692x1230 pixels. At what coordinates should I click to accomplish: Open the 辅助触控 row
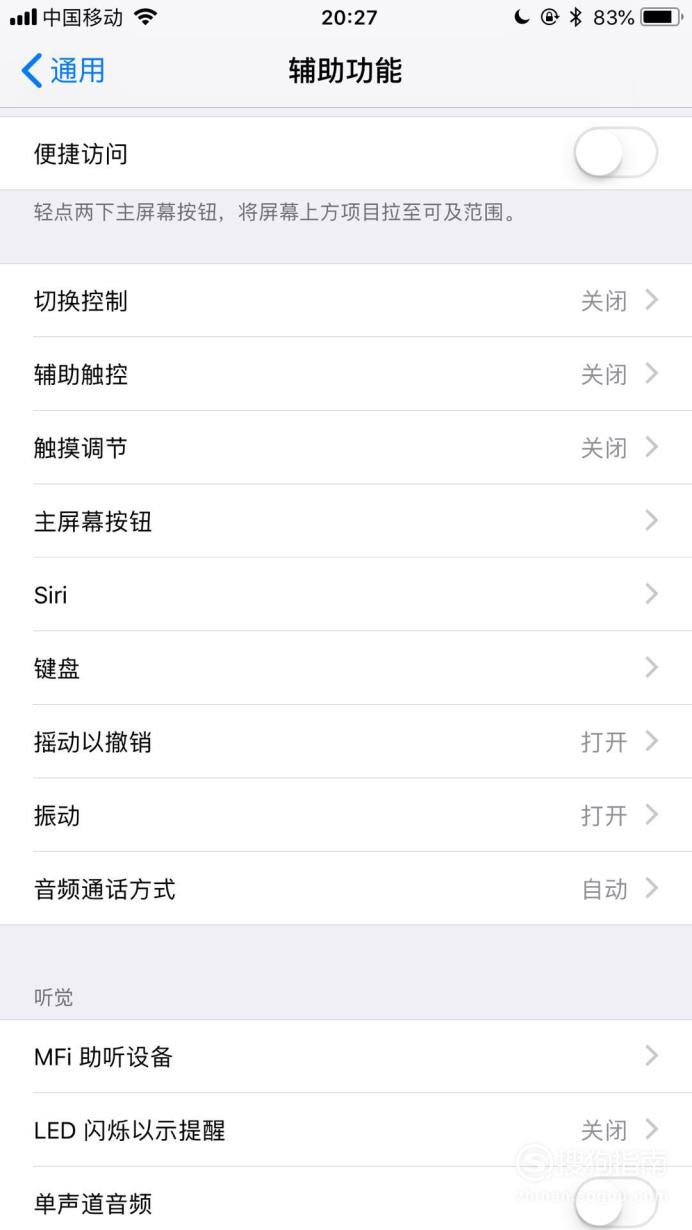(346, 374)
